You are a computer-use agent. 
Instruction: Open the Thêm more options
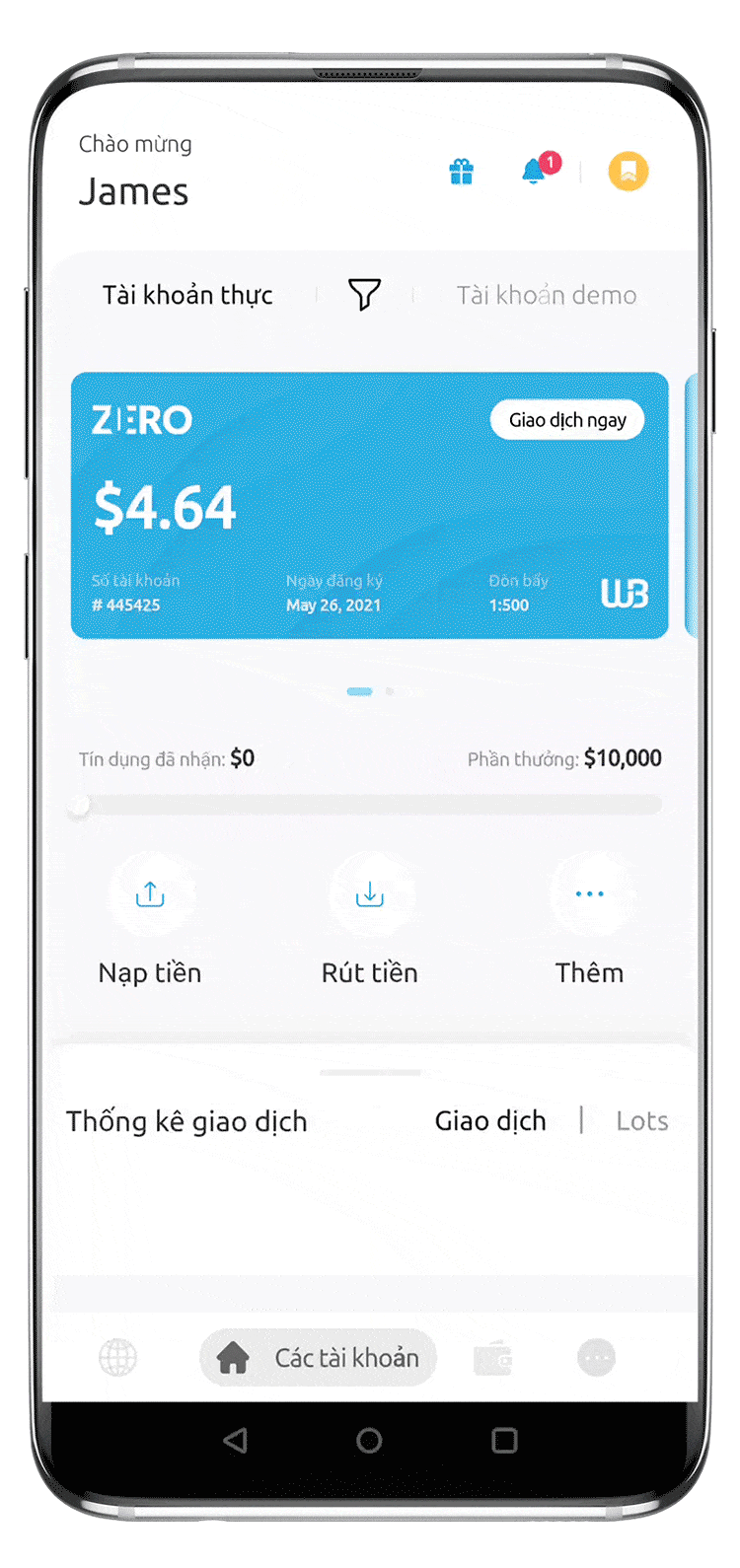(x=589, y=917)
